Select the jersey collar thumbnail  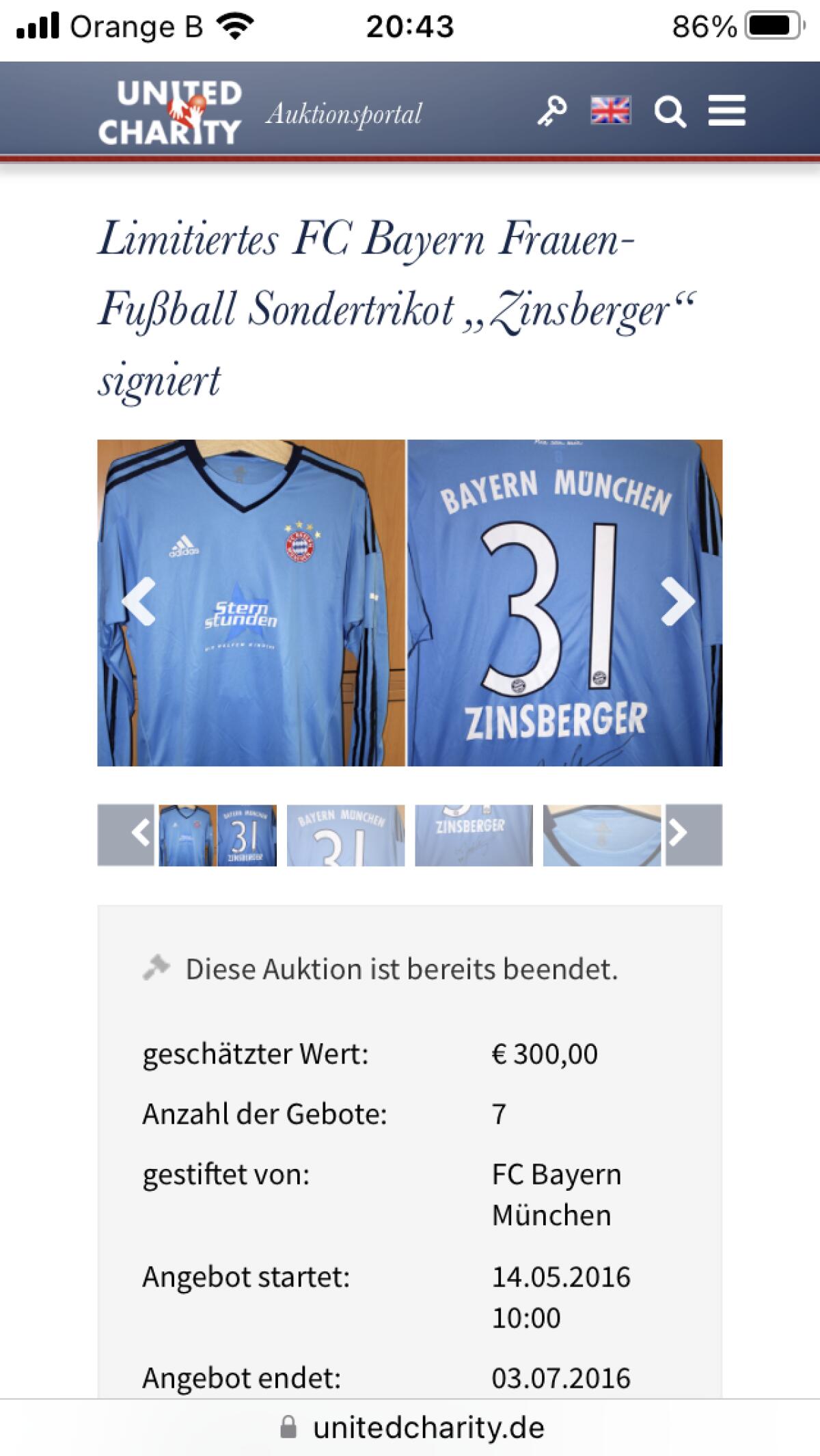601,835
